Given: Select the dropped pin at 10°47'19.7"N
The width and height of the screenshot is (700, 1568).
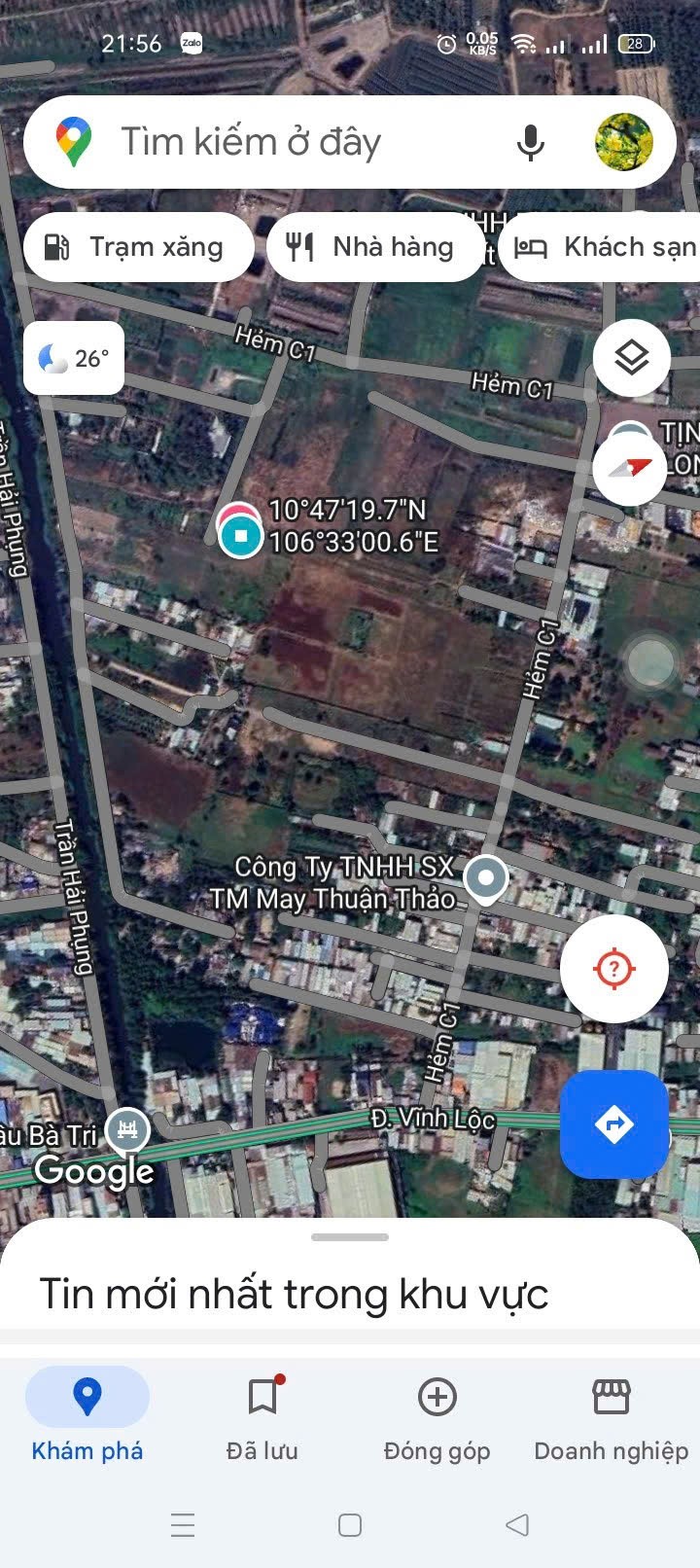Looking at the screenshot, I should point(240,533).
